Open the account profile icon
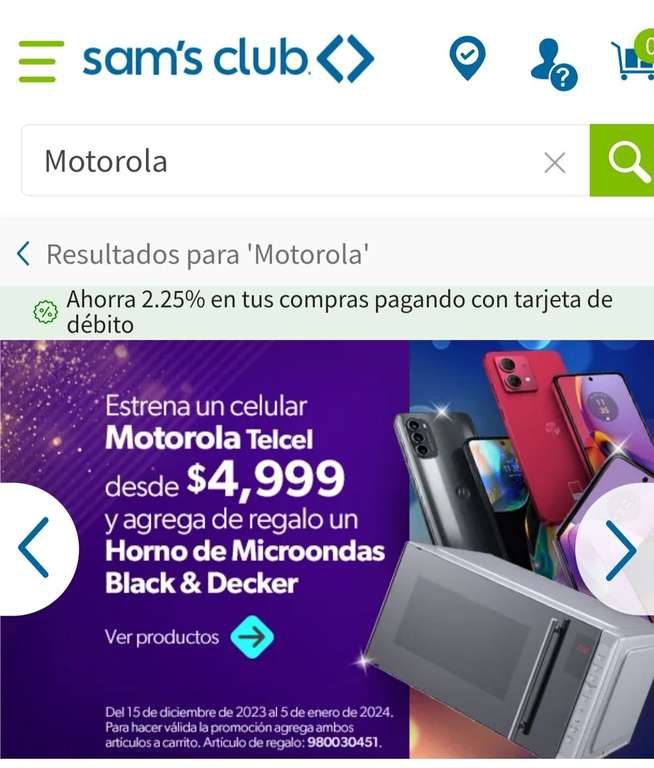 554,64
